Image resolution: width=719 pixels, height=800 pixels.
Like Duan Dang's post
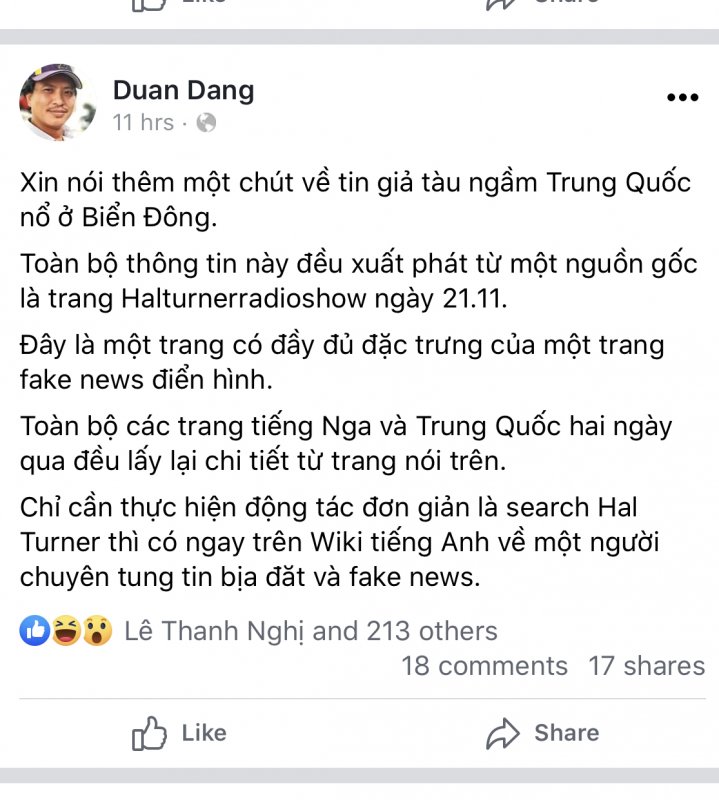[180, 733]
